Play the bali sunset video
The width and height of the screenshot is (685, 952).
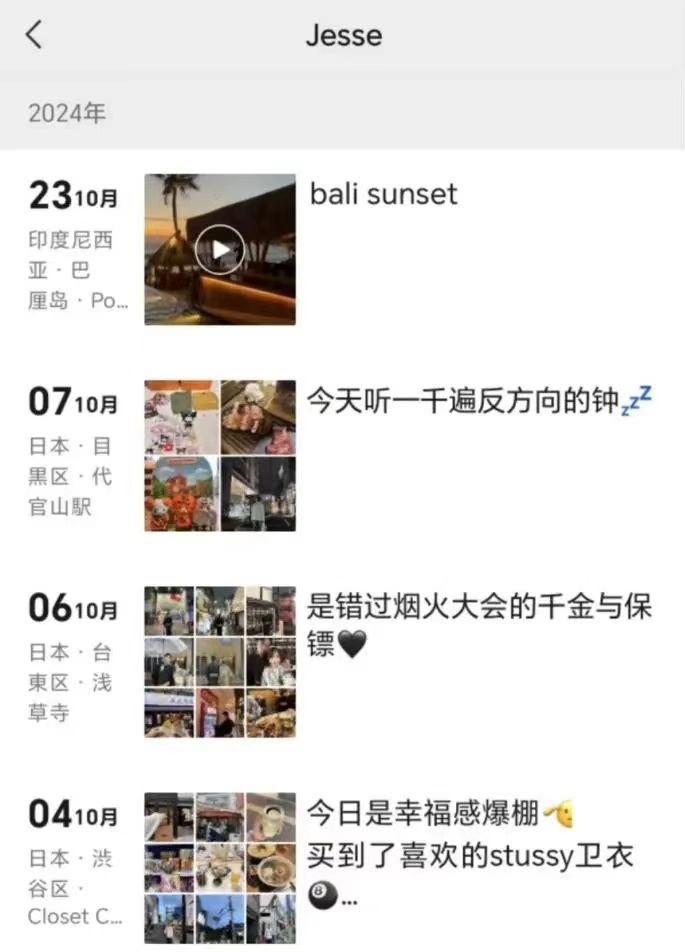click(x=219, y=249)
